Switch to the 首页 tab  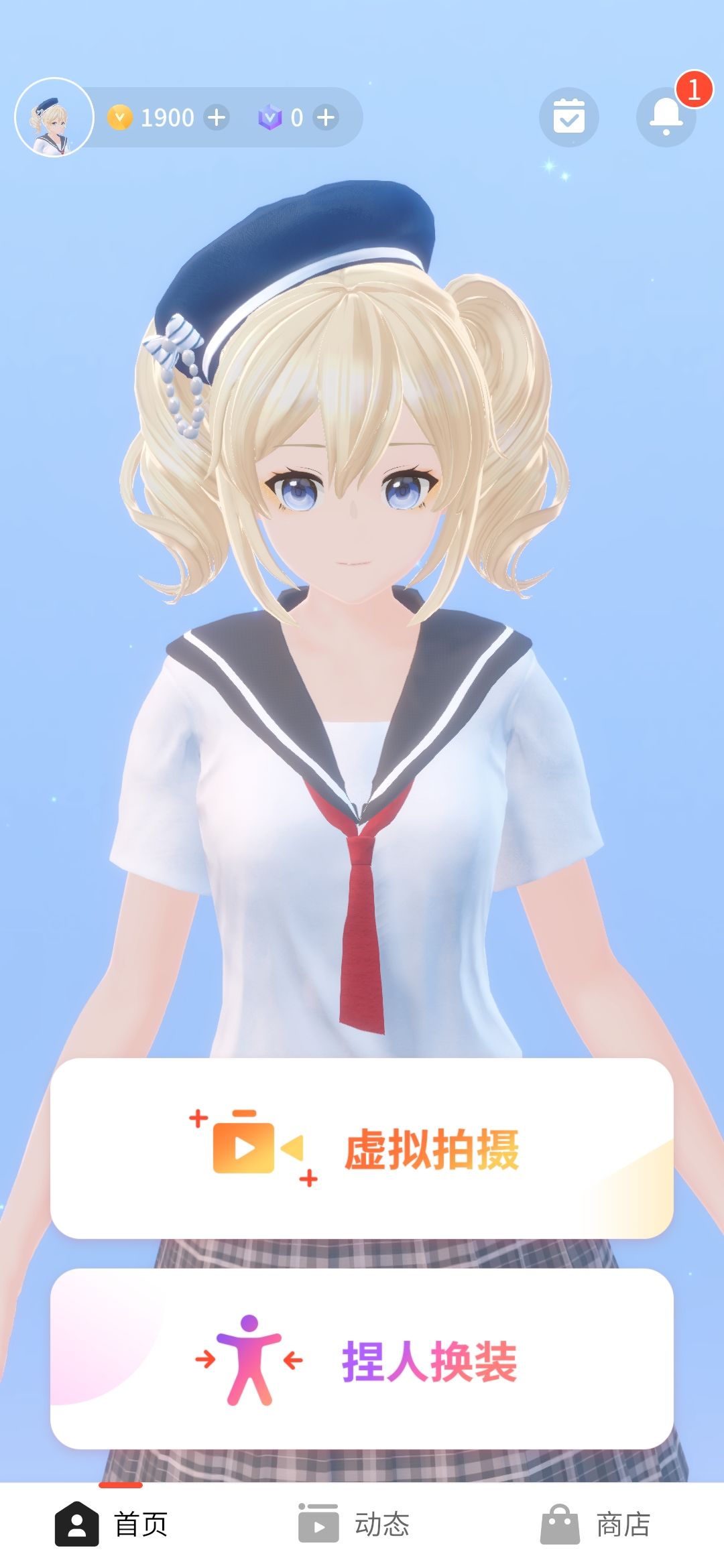tap(111, 1524)
